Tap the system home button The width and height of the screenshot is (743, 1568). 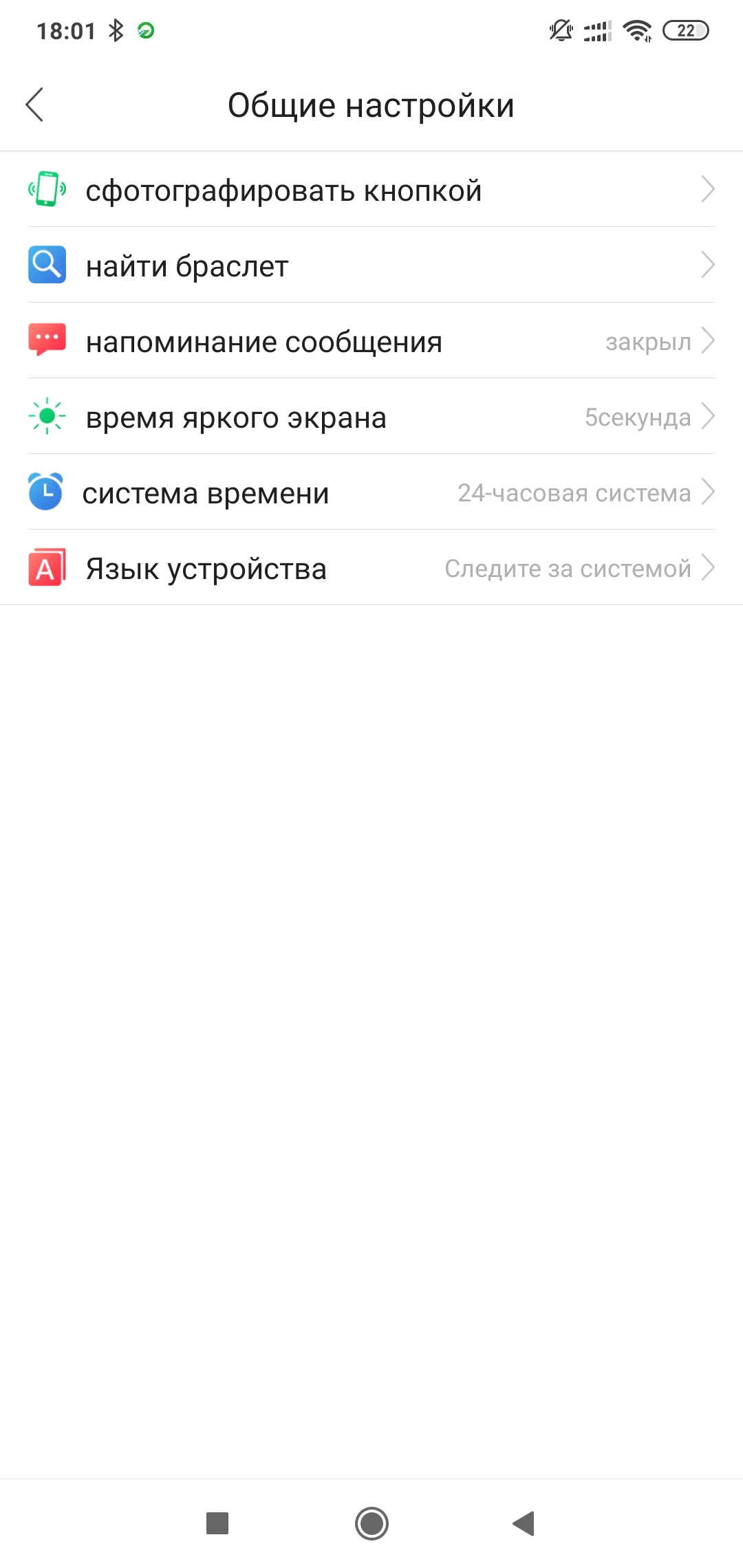(x=371, y=1523)
